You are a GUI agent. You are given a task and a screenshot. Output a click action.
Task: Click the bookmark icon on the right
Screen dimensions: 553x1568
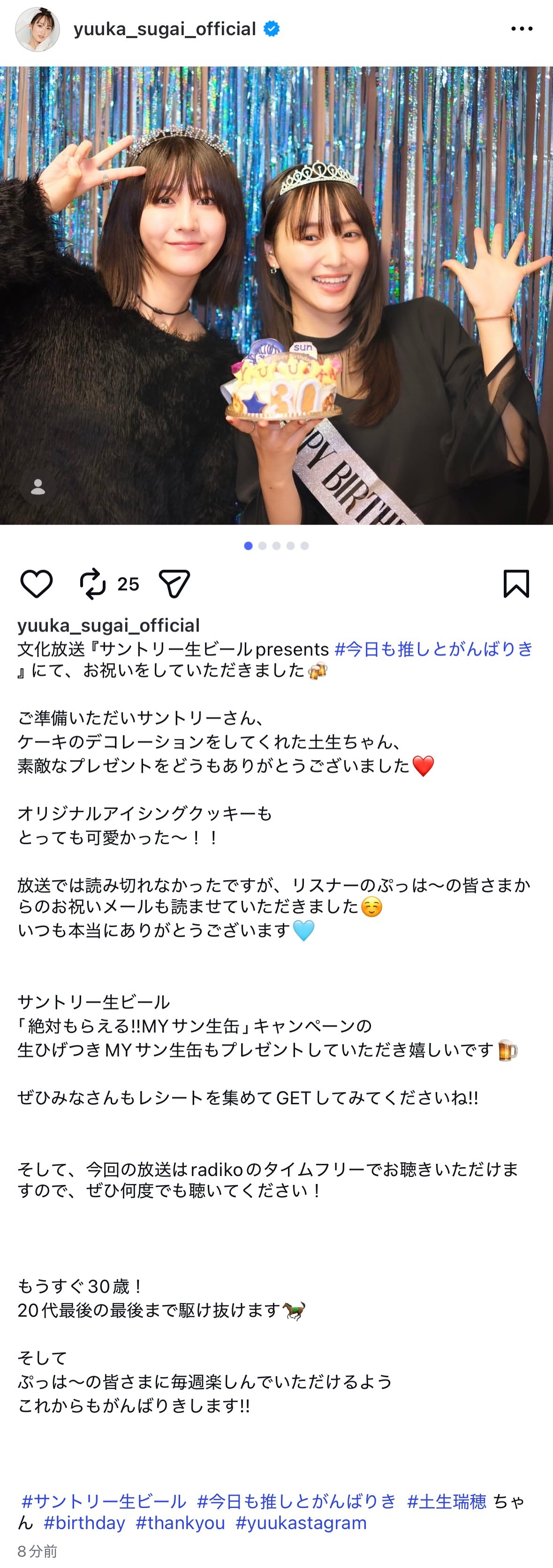point(517,584)
